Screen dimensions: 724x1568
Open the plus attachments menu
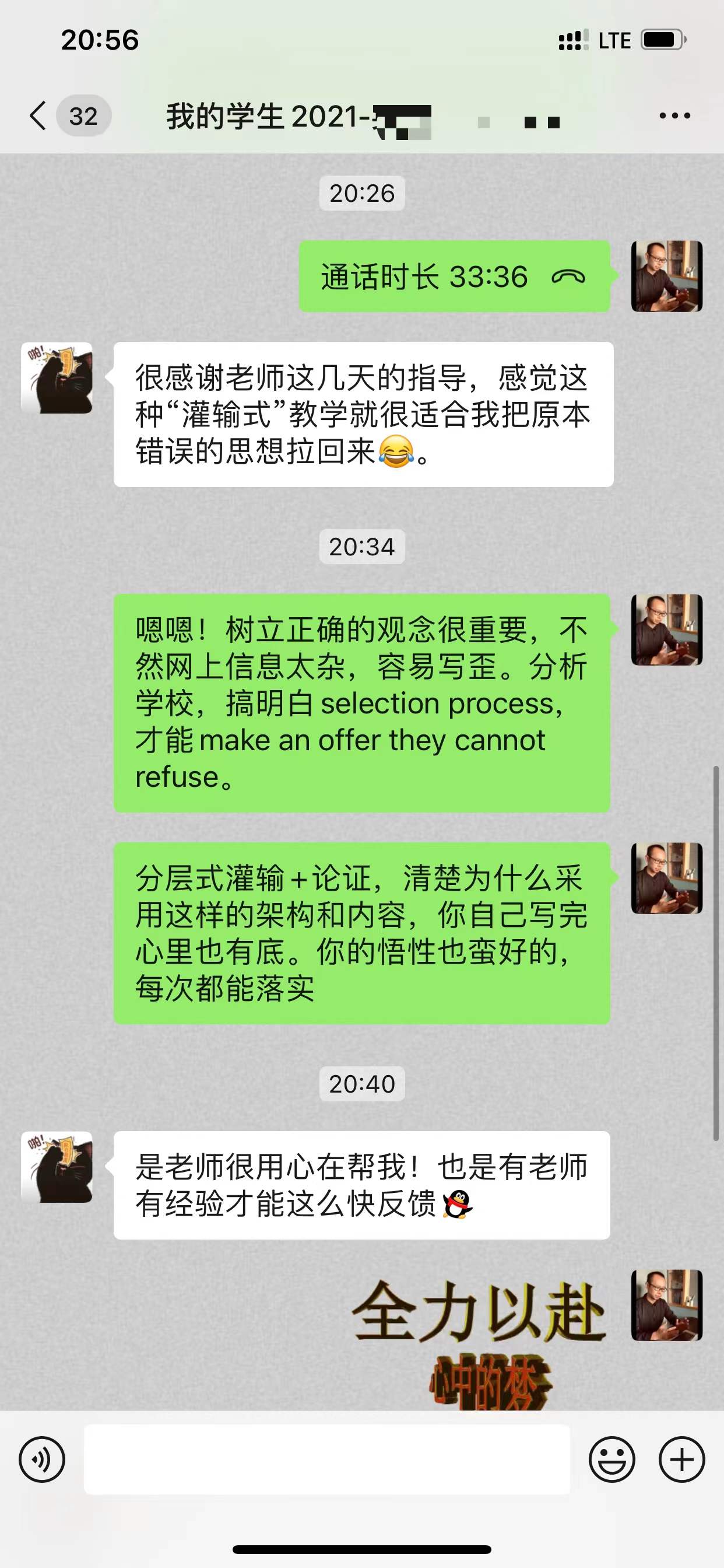coord(681,1459)
